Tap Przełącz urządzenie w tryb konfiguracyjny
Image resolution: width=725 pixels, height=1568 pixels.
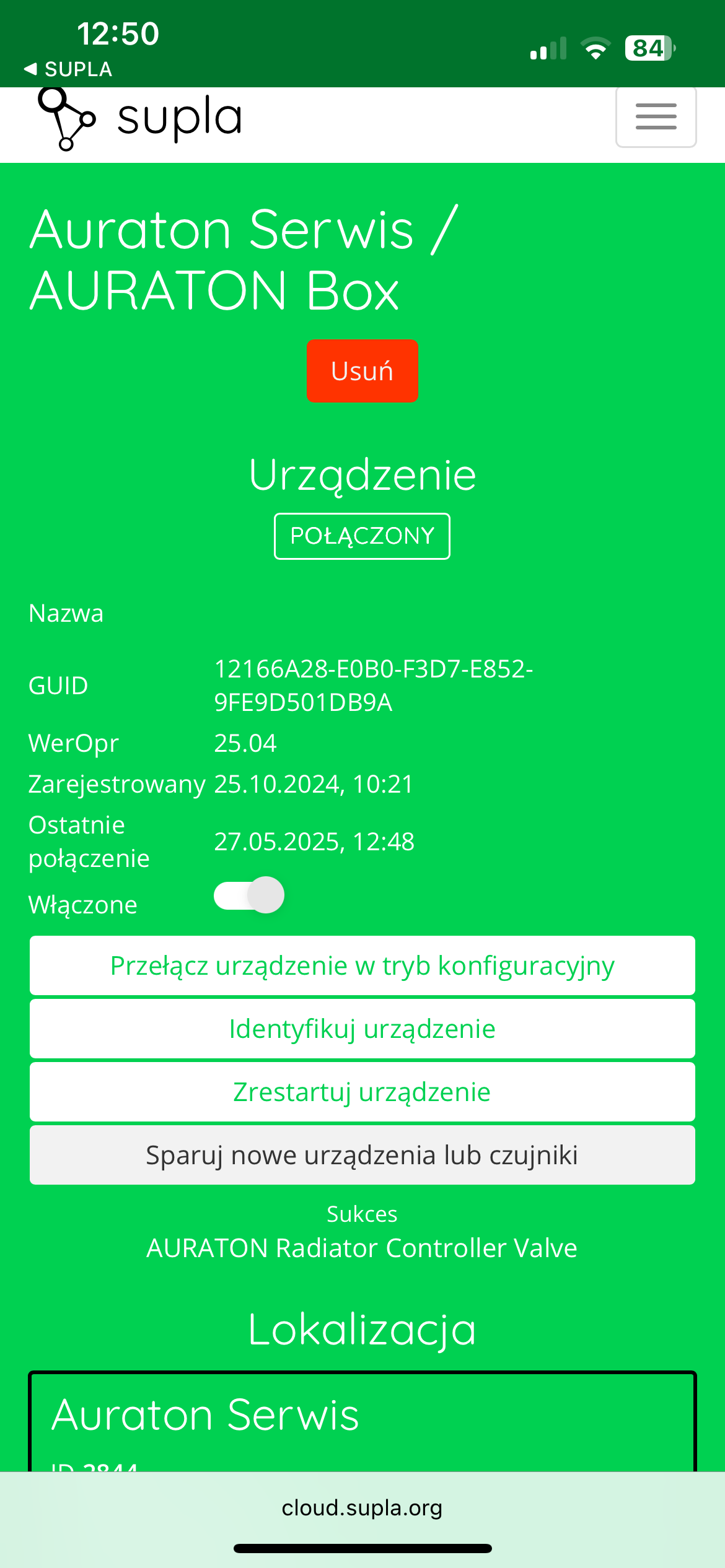pos(362,965)
